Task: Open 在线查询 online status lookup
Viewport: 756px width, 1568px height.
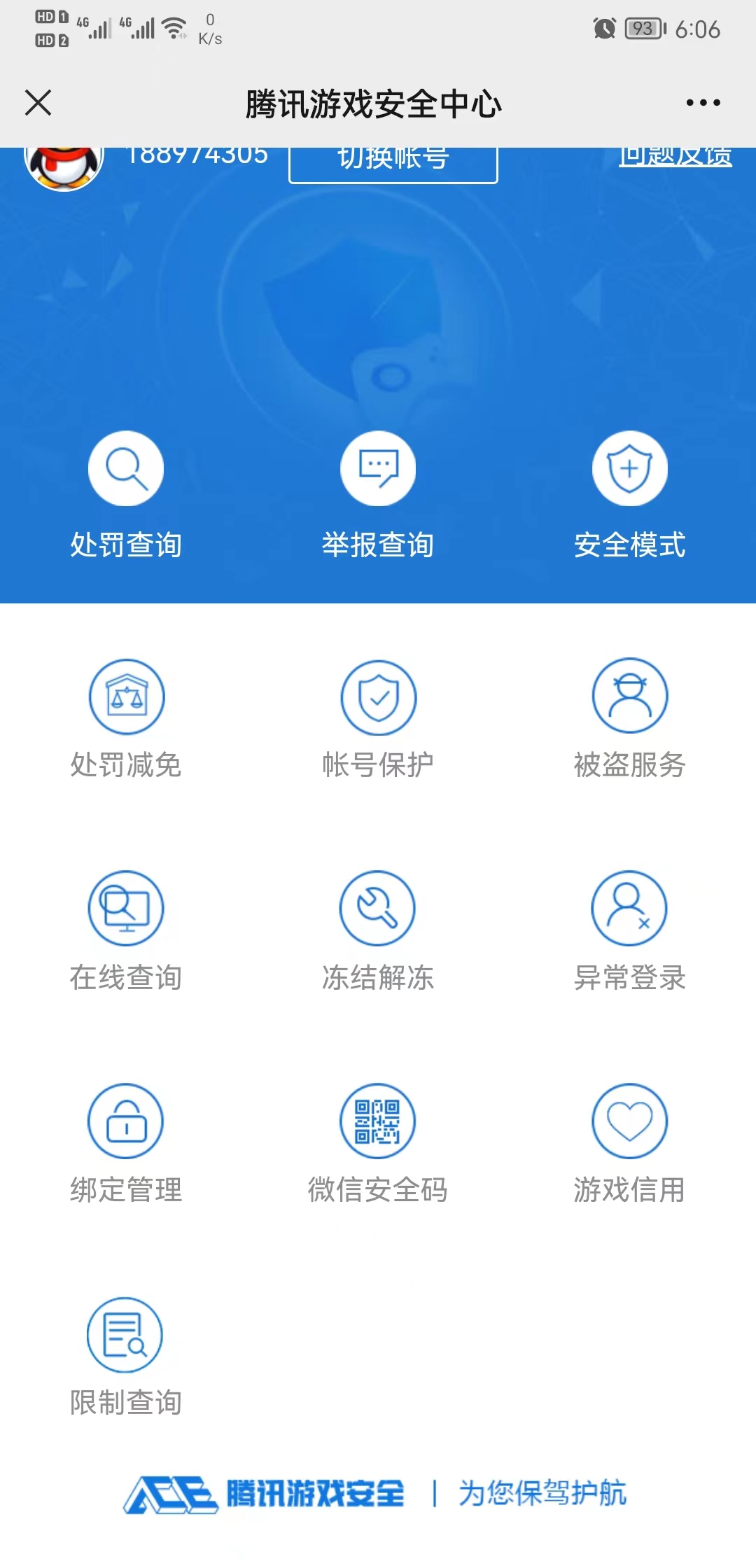Action: (126, 932)
